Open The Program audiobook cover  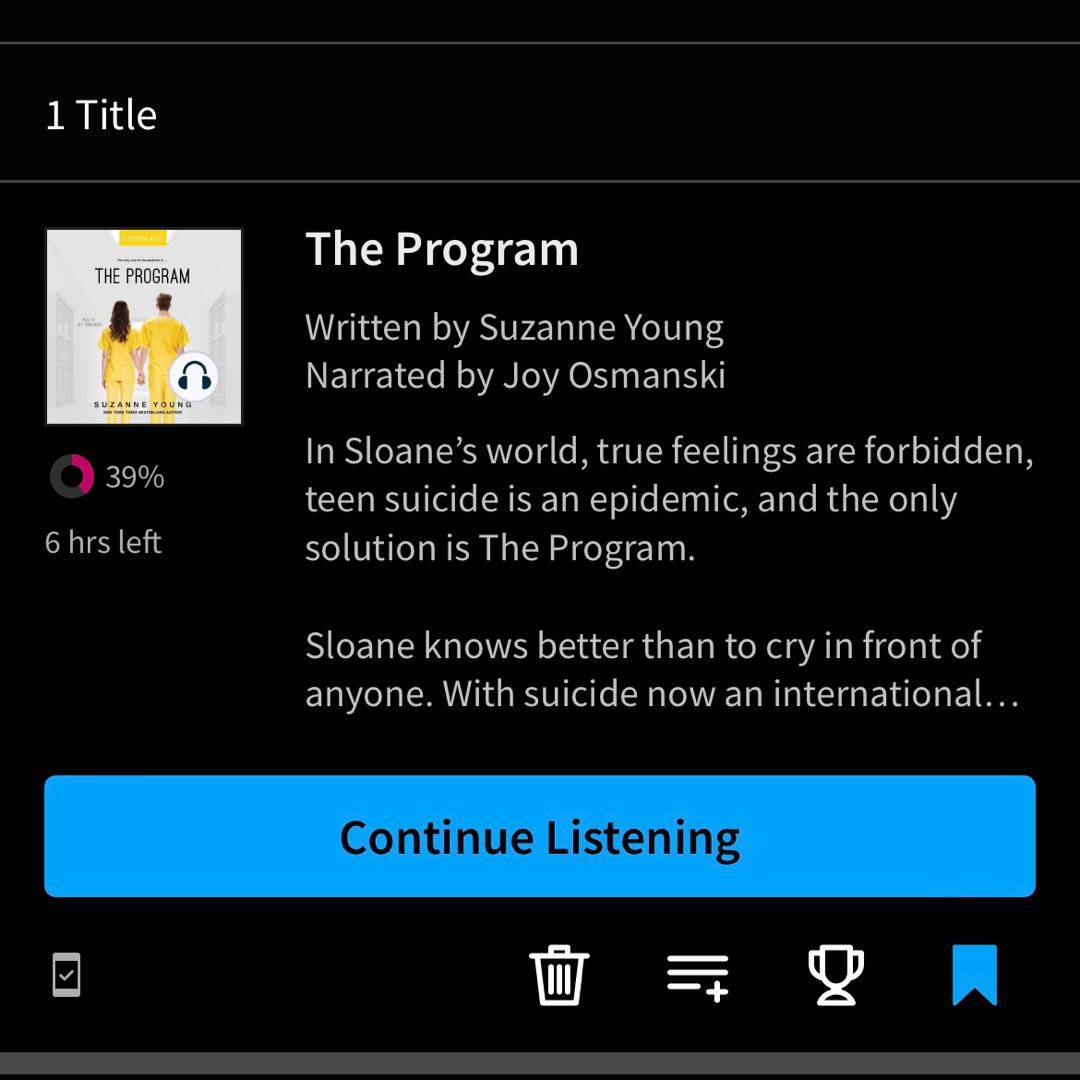pos(144,327)
